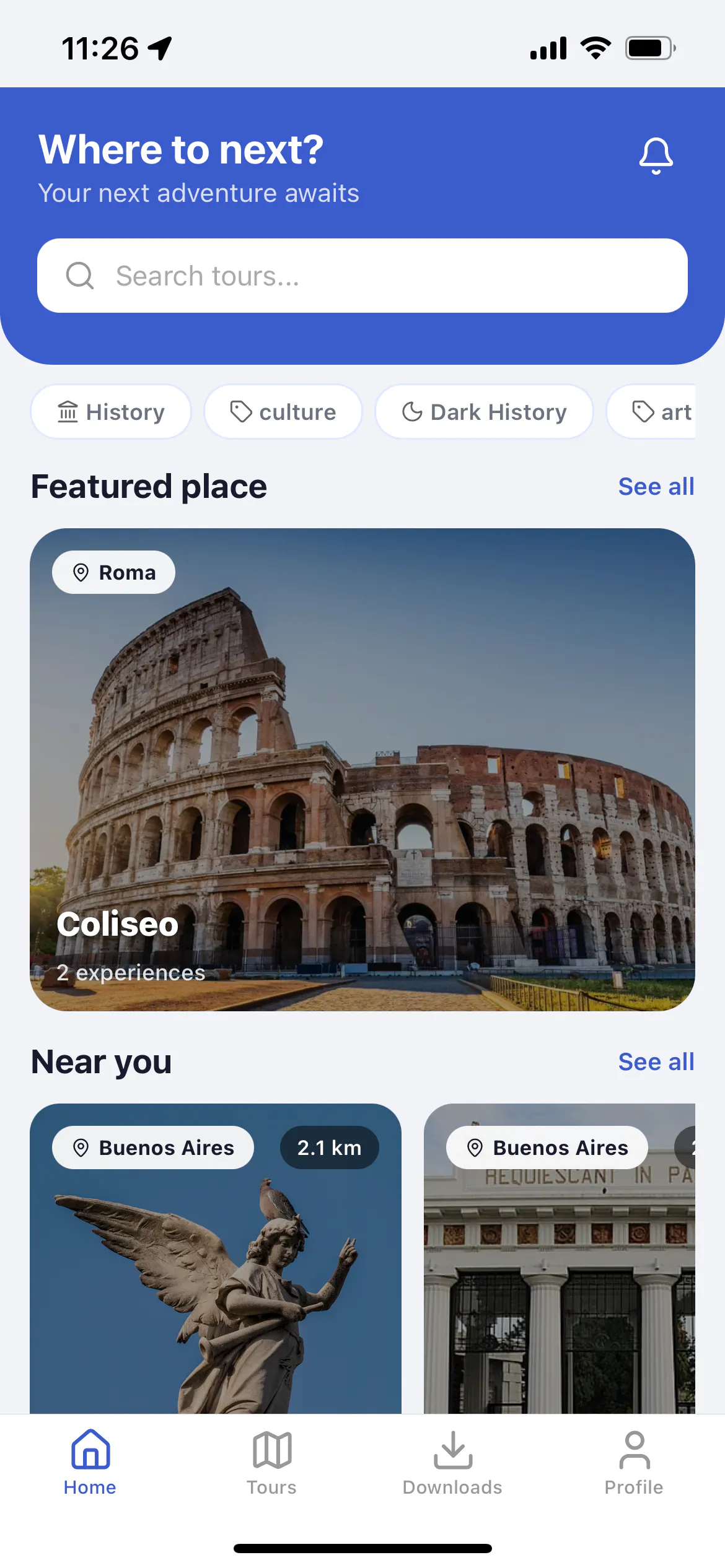The image size is (725, 1568).
Task: Open the Coliseo featured place card
Action: pyautogui.click(x=362, y=770)
